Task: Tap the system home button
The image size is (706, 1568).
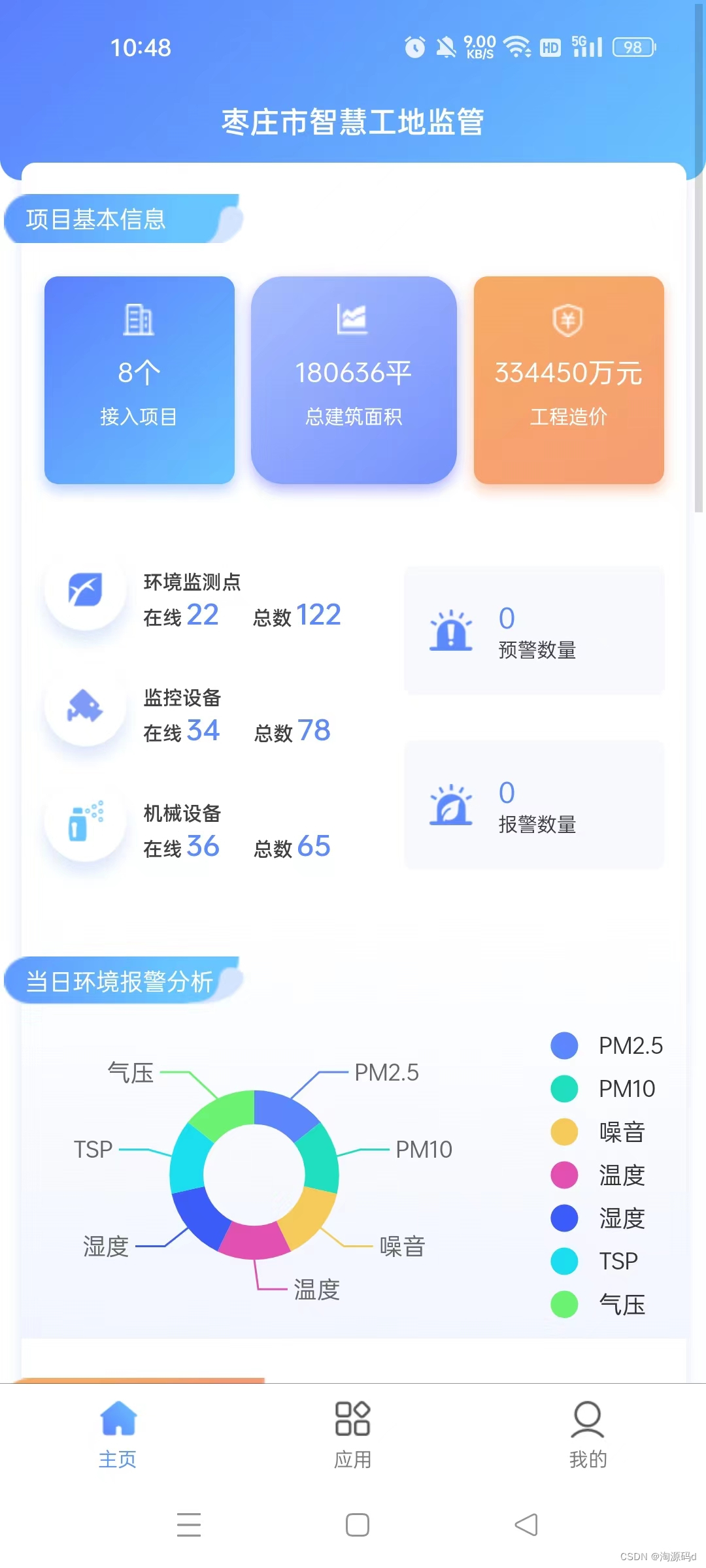Action: click(358, 1525)
